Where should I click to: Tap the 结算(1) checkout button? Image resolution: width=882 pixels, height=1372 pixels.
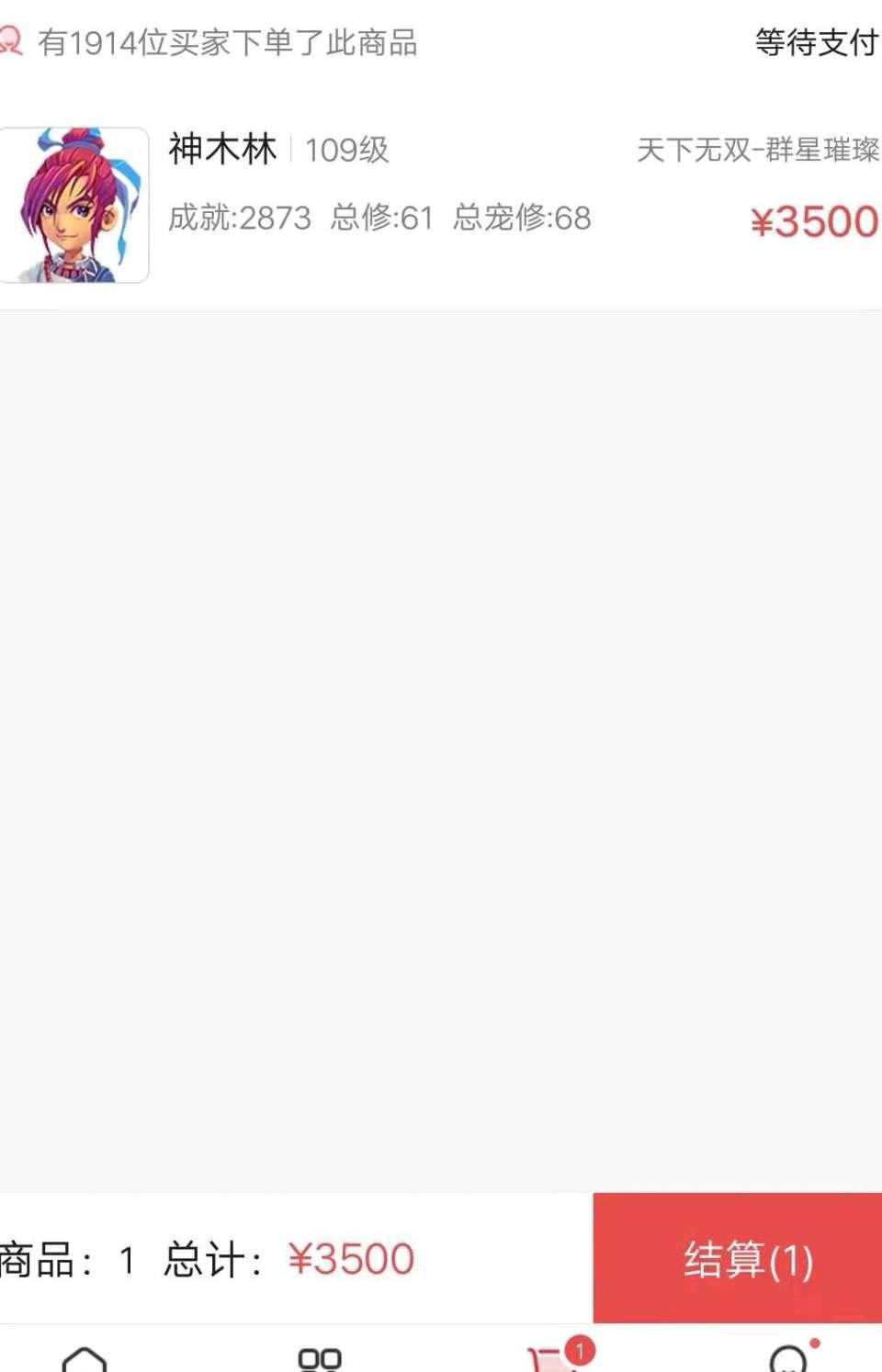click(737, 1258)
